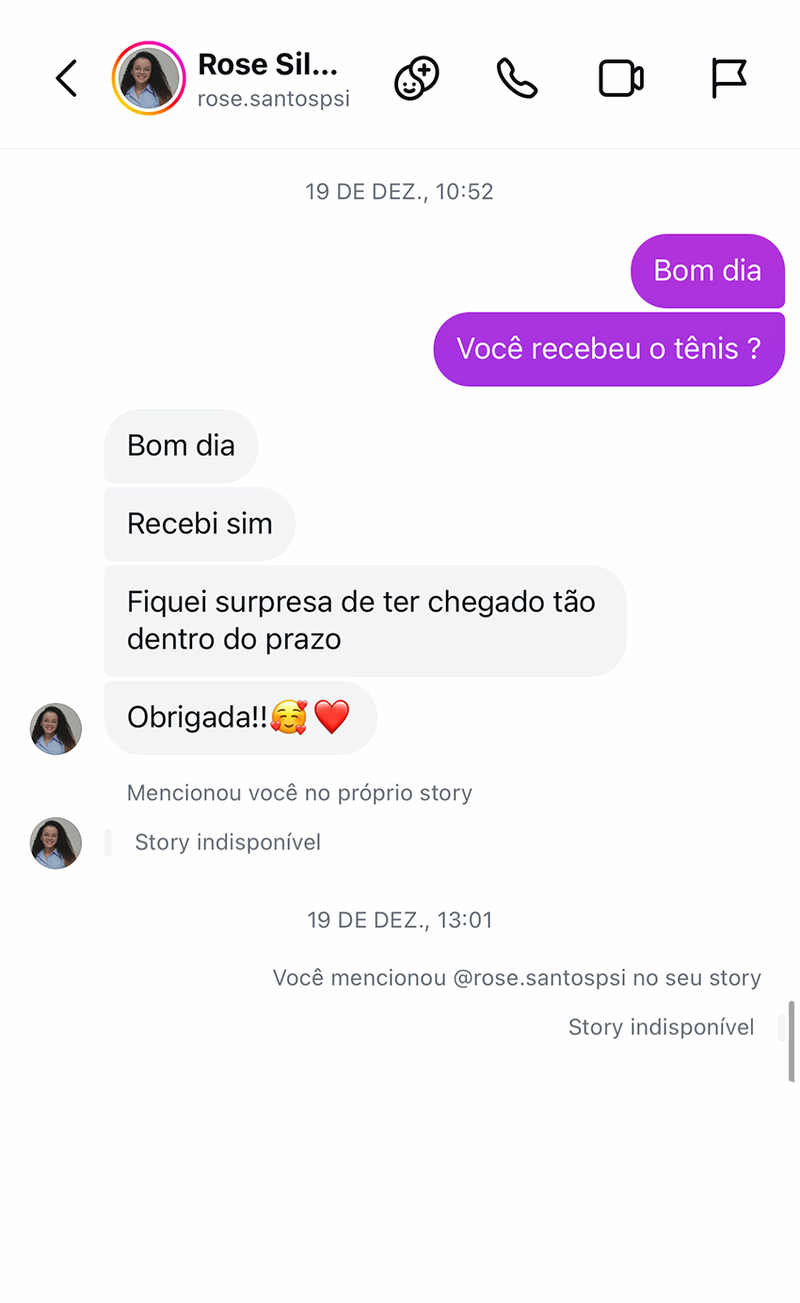This screenshot has height=1303, width=800.
Task: Tap the 'Você recebeu o tênis ?' message
Action: point(609,349)
